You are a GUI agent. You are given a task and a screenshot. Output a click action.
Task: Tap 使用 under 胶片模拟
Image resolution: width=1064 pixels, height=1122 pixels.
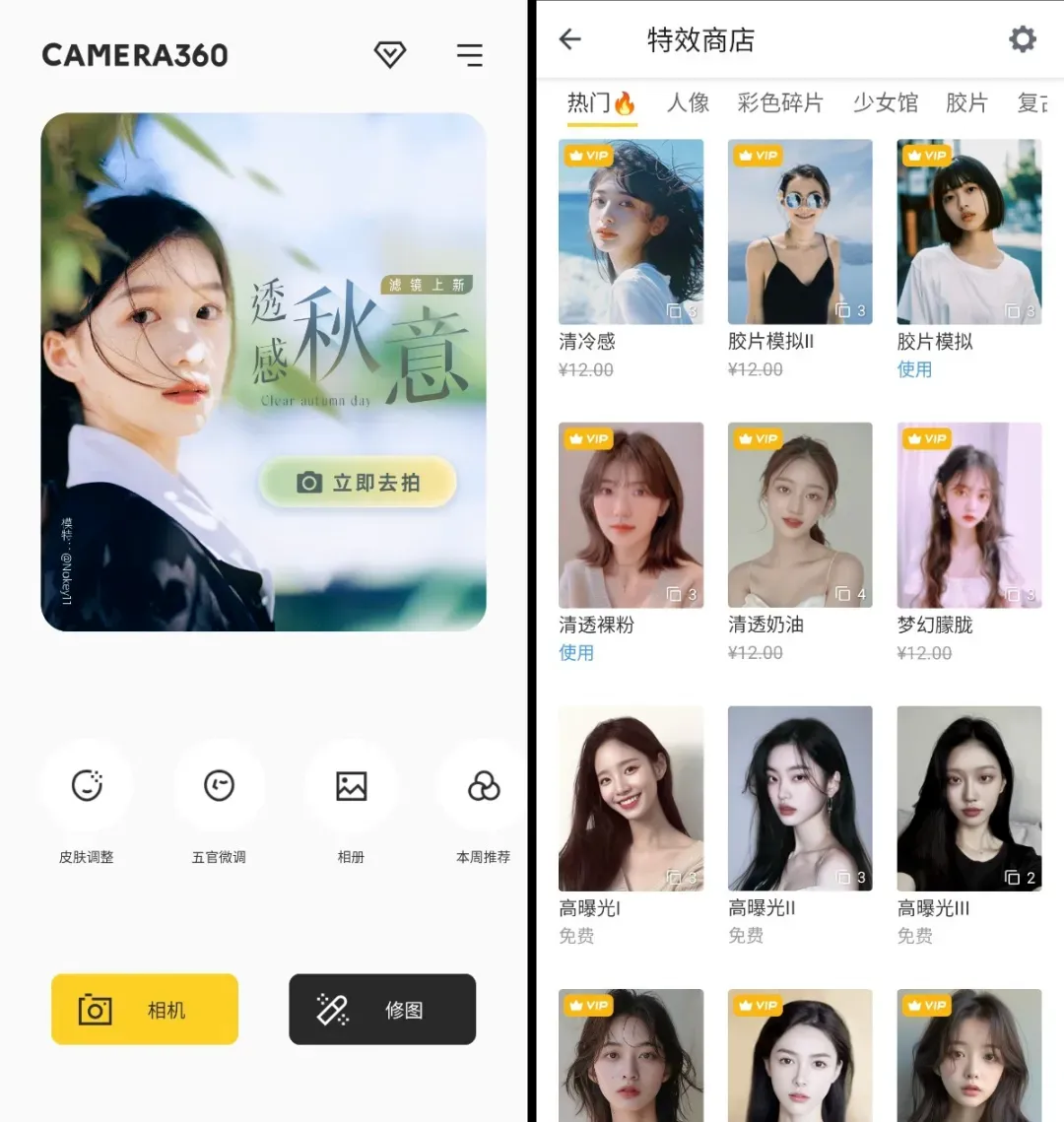tap(914, 369)
